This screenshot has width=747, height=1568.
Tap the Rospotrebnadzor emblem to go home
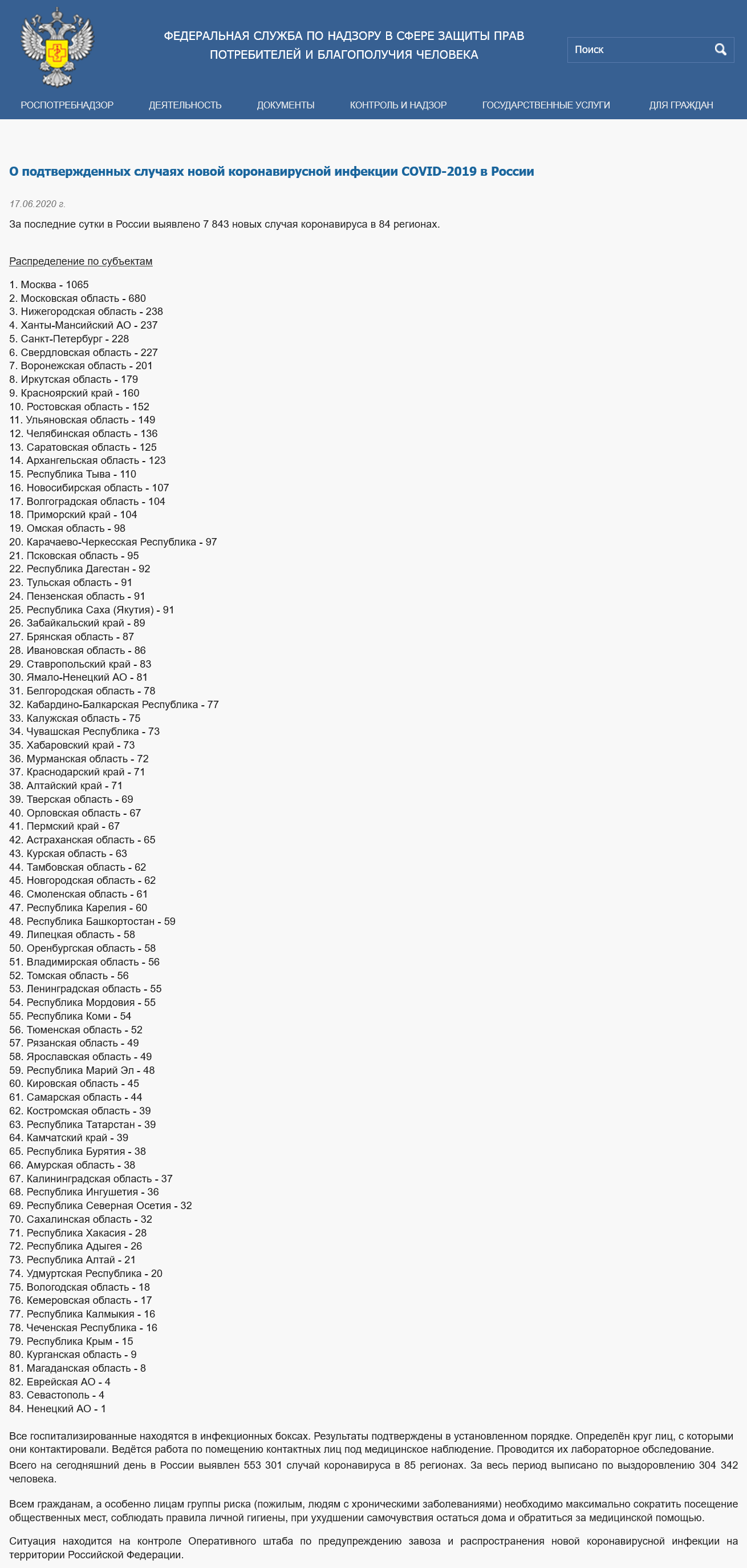tap(57, 47)
